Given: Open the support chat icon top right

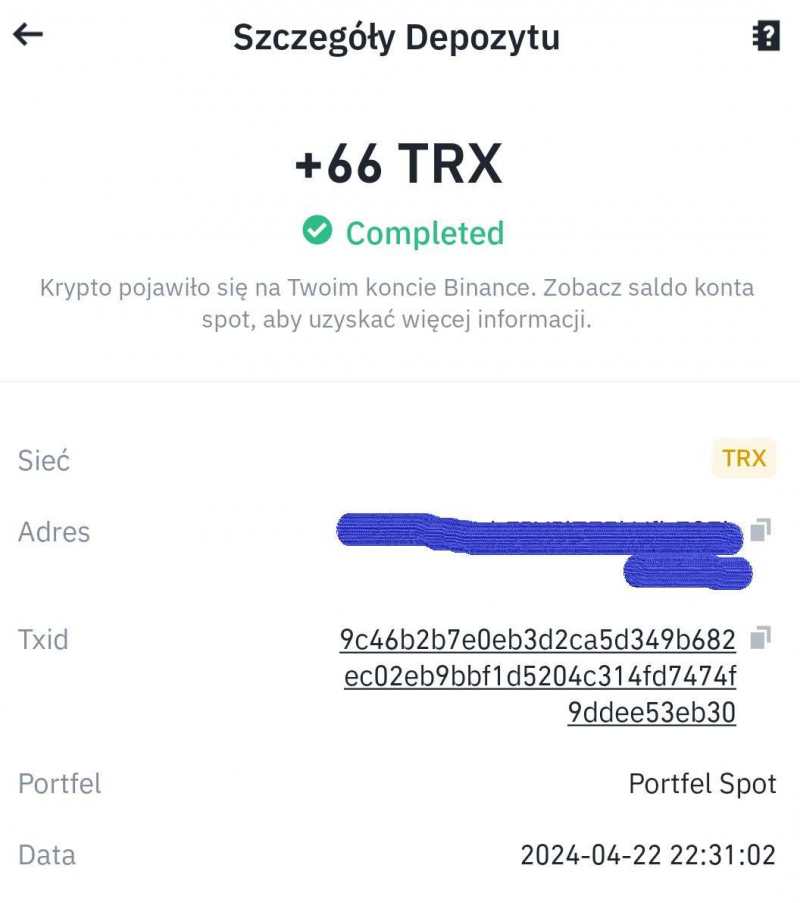Looking at the screenshot, I should [765, 35].
